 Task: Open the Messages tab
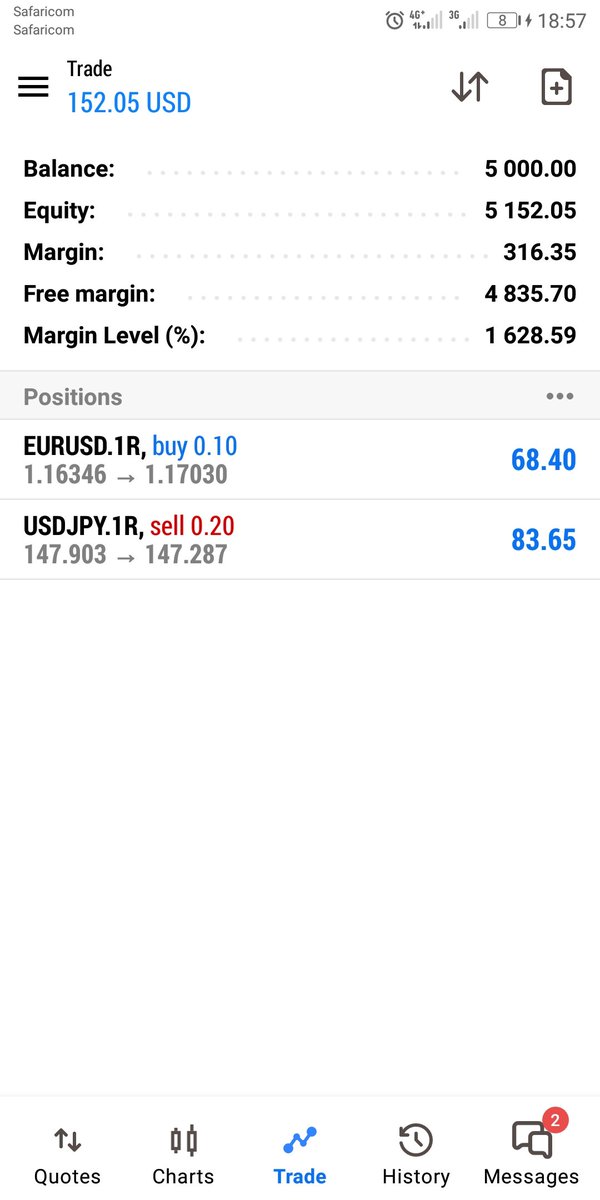(532, 1153)
